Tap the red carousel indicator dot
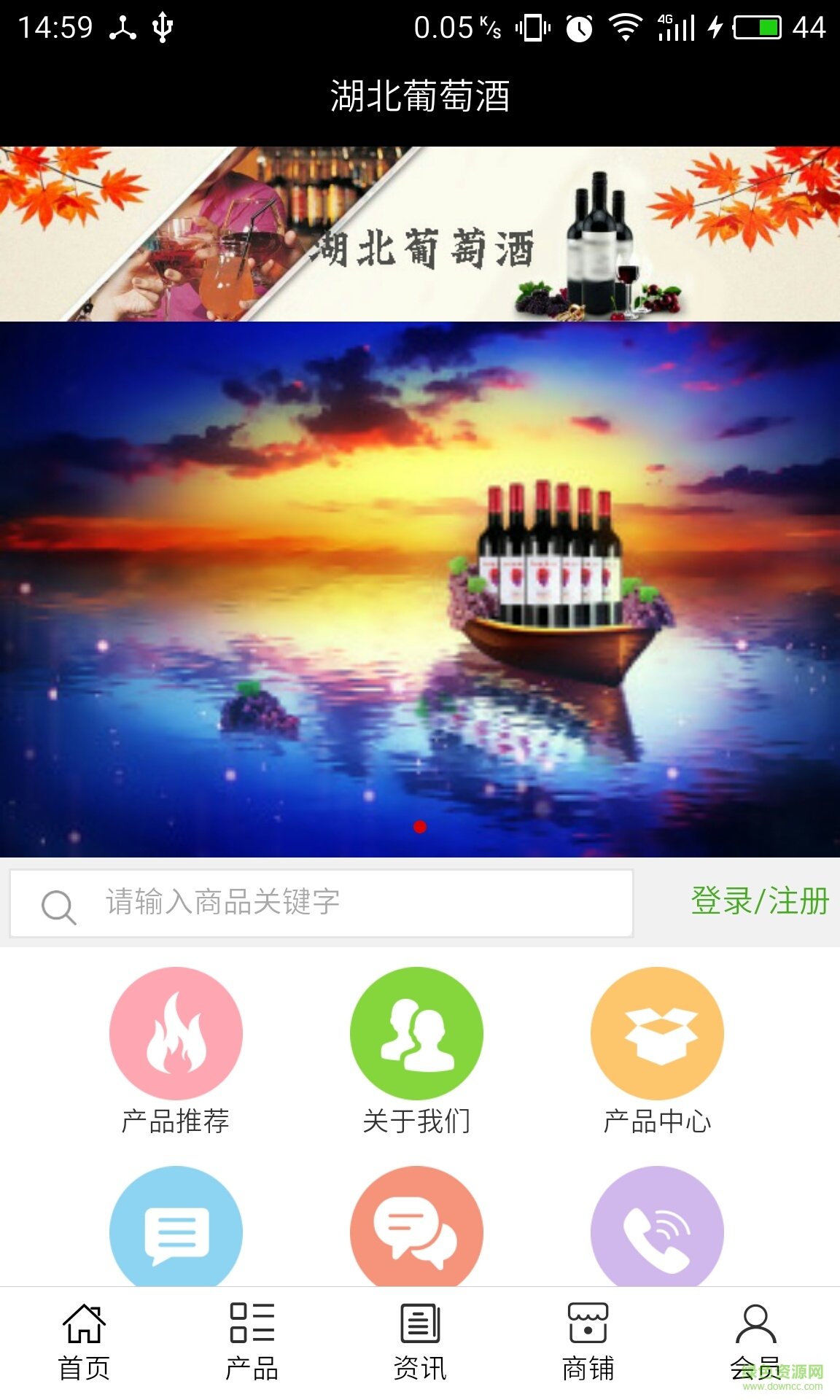Viewport: 840px width, 1400px height. pyautogui.click(x=419, y=826)
